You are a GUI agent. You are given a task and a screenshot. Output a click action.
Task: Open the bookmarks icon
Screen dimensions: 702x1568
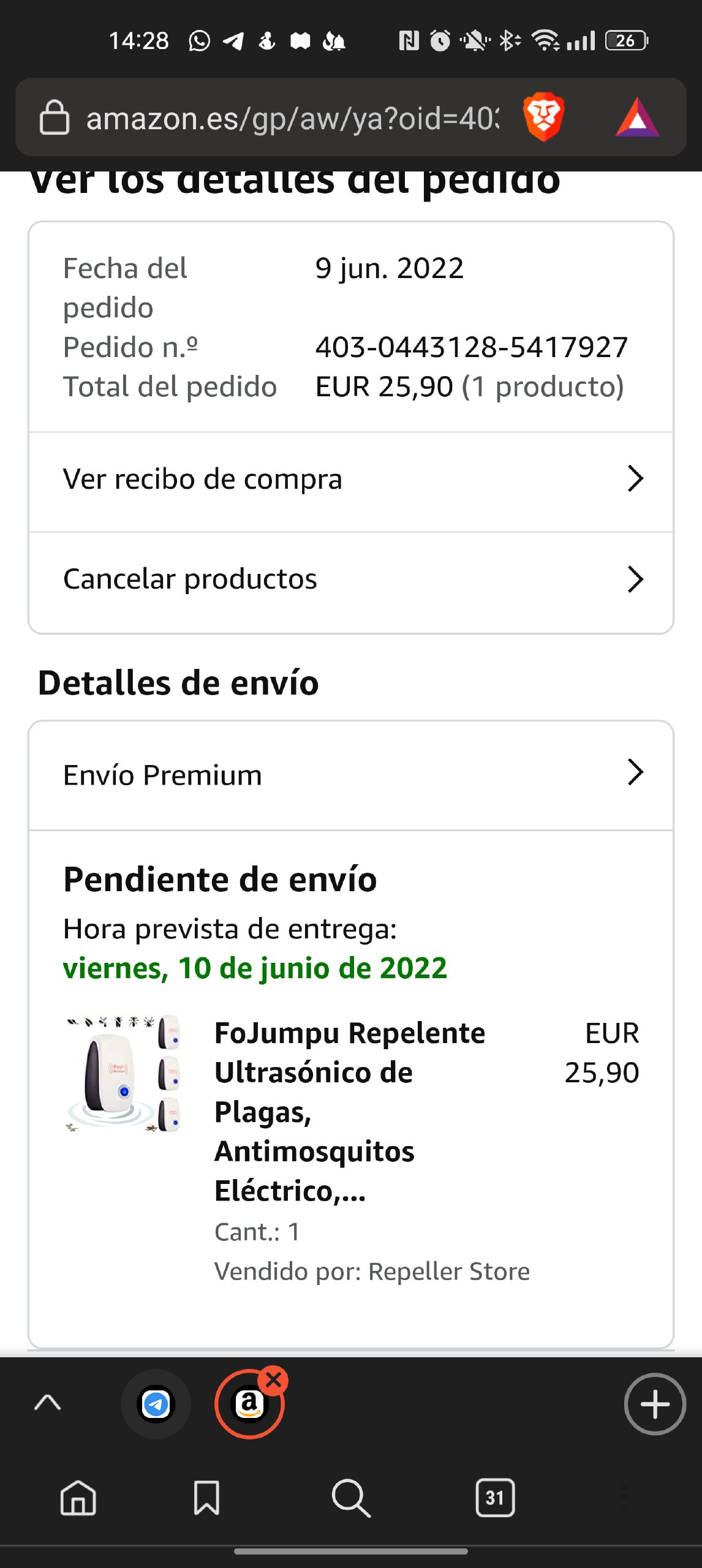pos(206,1498)
